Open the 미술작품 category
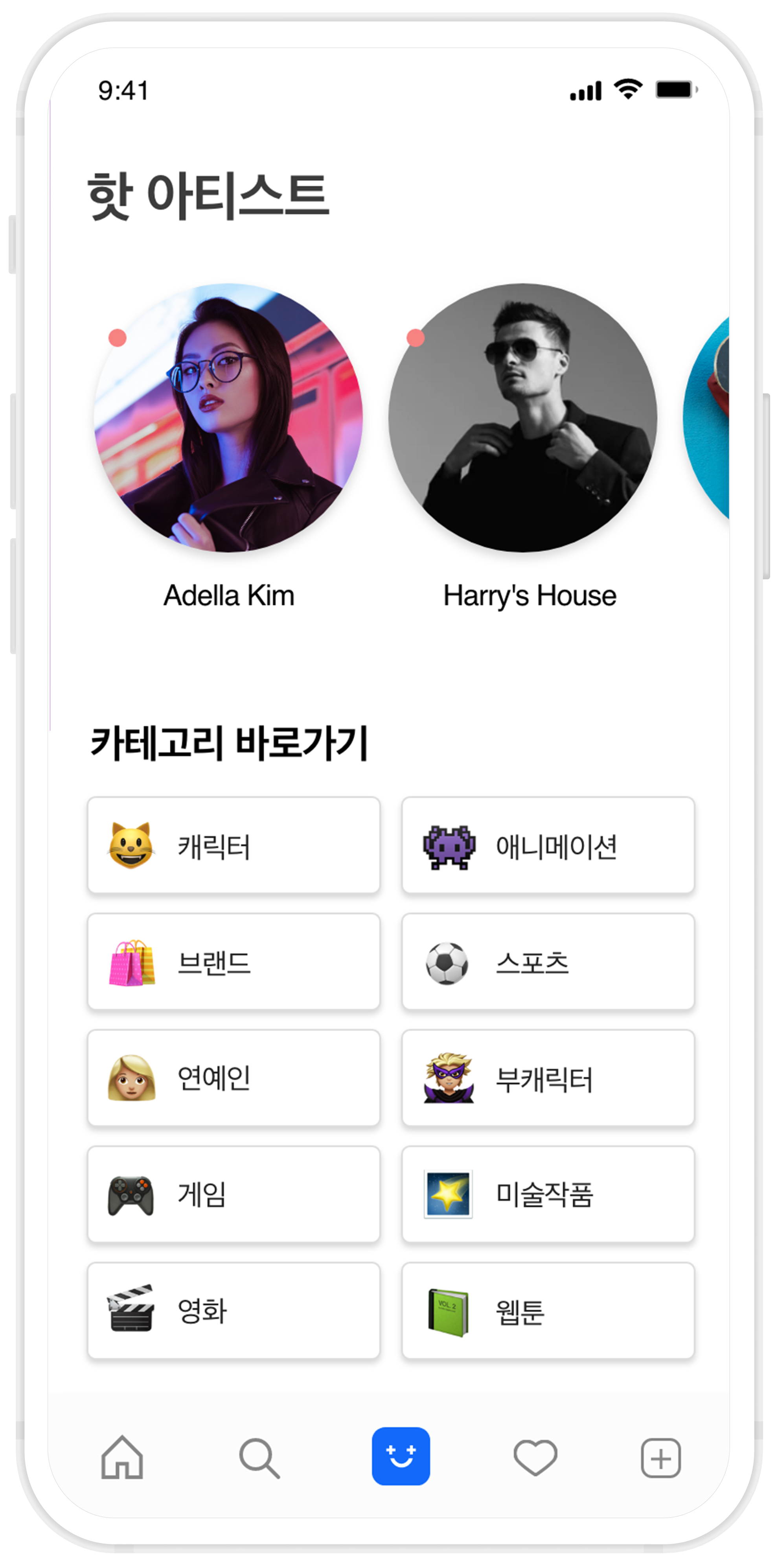The height and width of the screenshot is (1568, 778). (548, 1194)
